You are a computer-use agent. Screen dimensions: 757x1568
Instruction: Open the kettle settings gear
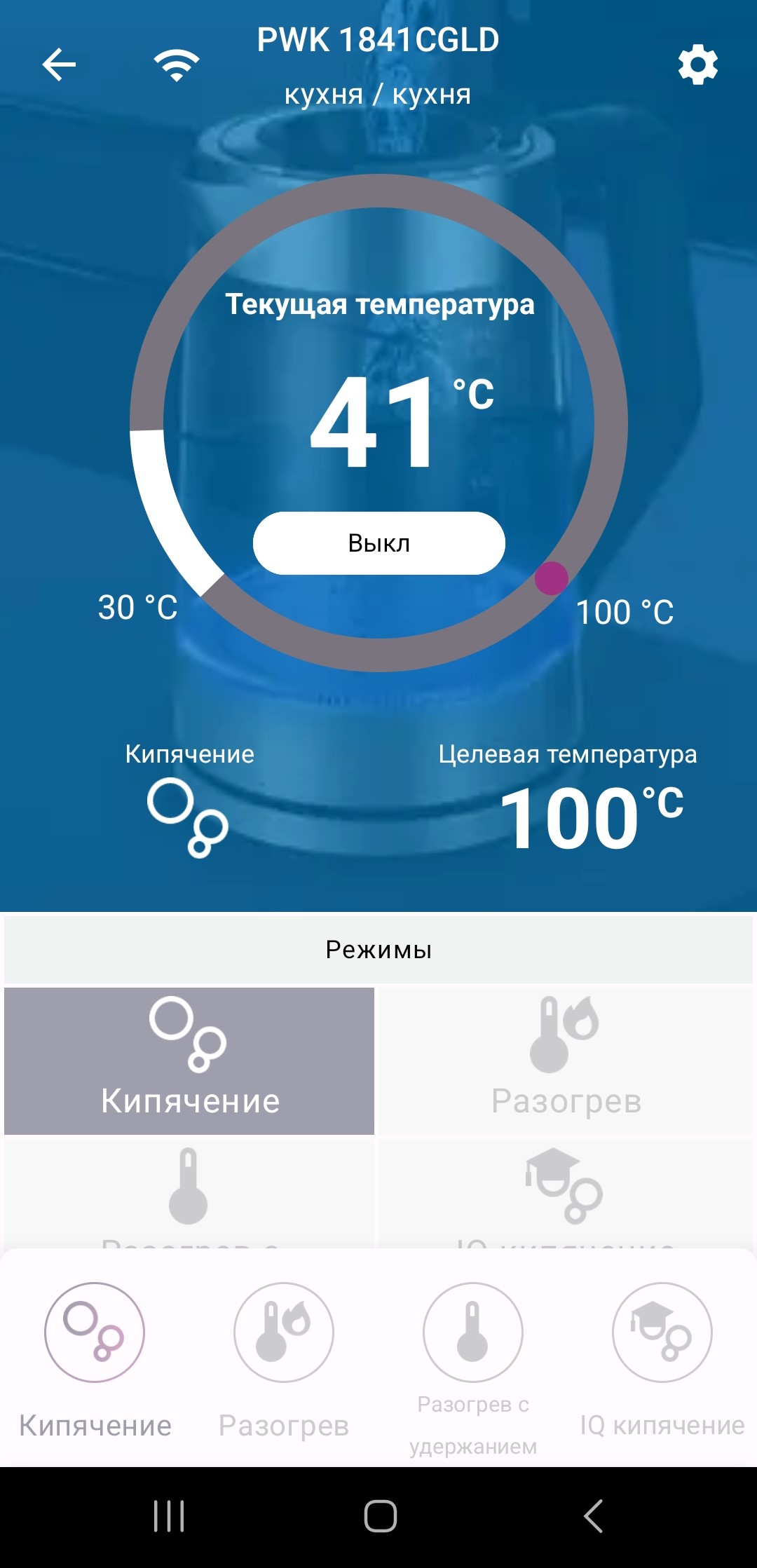point(697,65)
